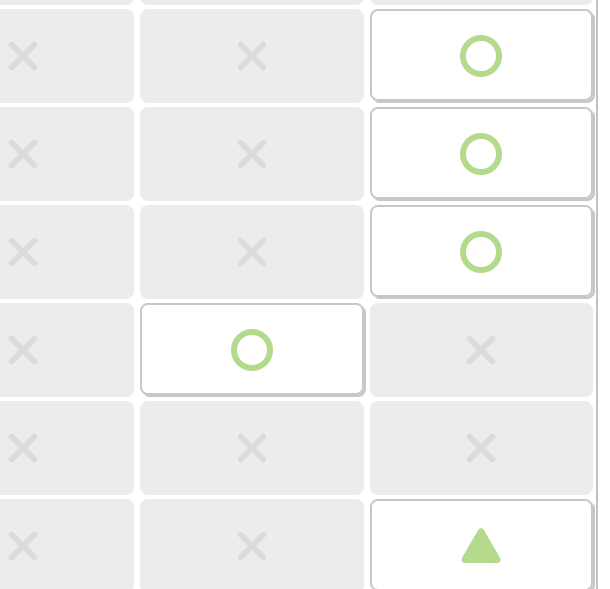Screen dimensions: 610x589
Task: Select the available circle slot in middle column
Action: tap(252, 350)
